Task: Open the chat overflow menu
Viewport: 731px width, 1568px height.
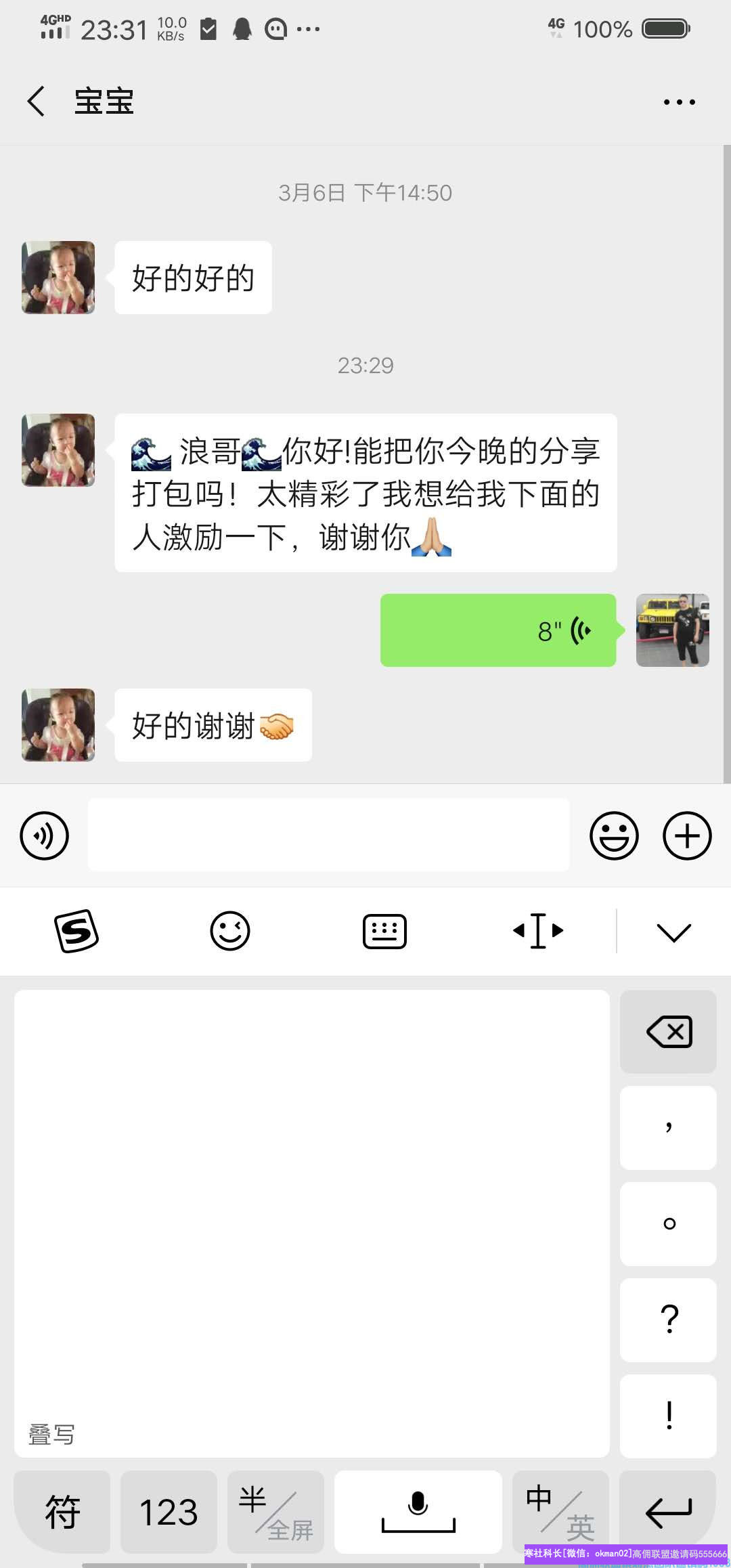Action: [x=679, y=102]
